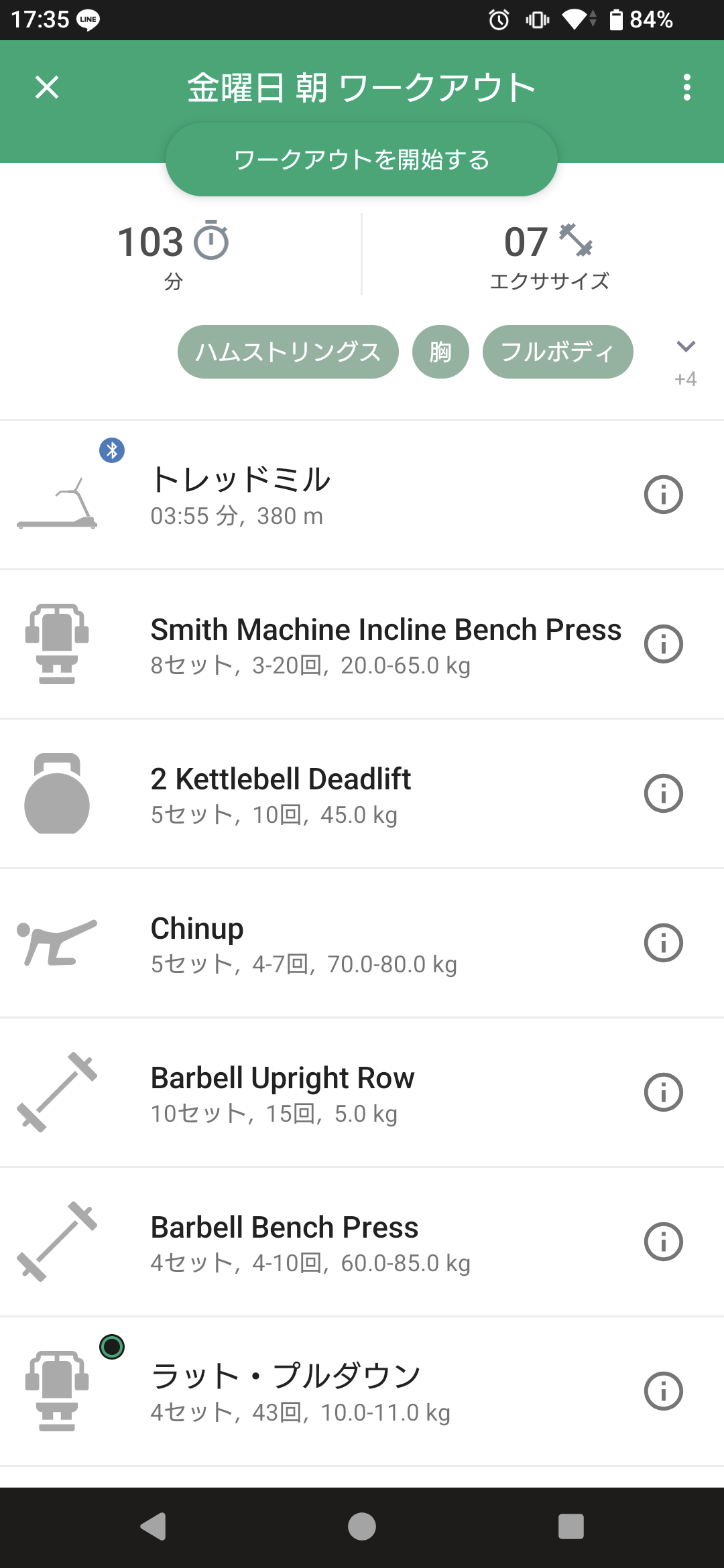Select the 胸 muscle chip
This screenshot has width=724, height=1568.
440,352
